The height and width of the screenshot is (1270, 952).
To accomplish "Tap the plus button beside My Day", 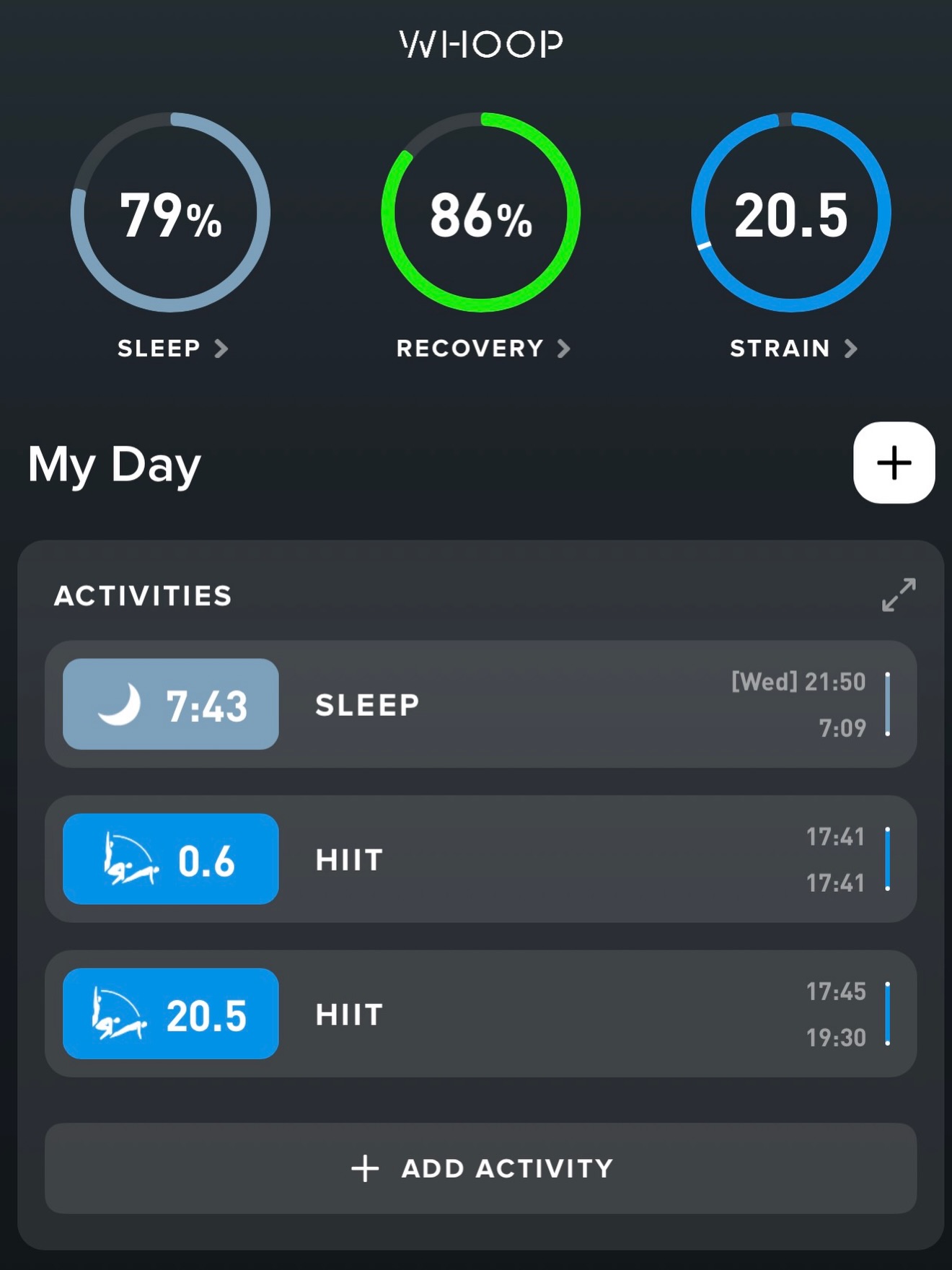I will point(894,463).
